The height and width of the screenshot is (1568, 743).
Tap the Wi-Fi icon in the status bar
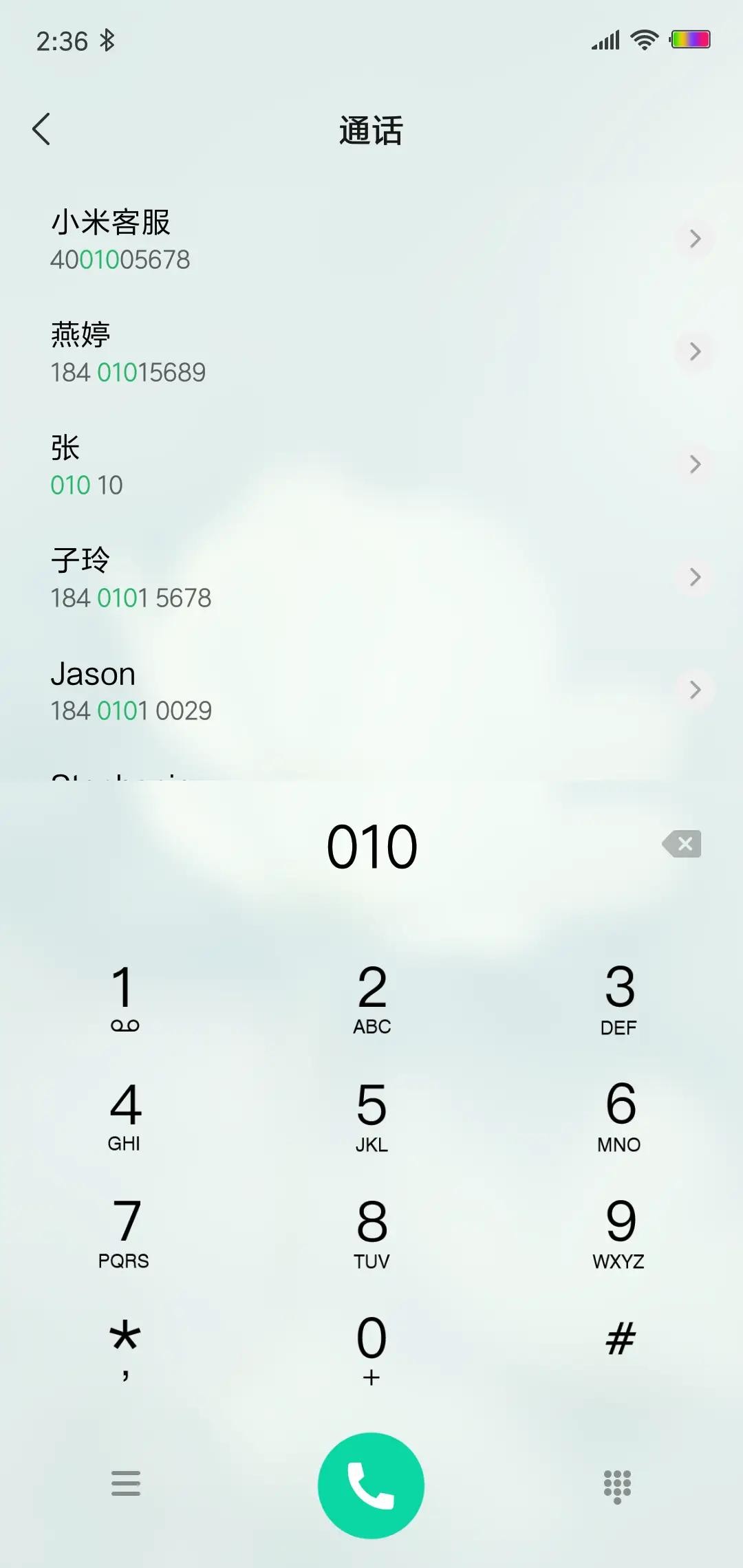click(643, 40)
